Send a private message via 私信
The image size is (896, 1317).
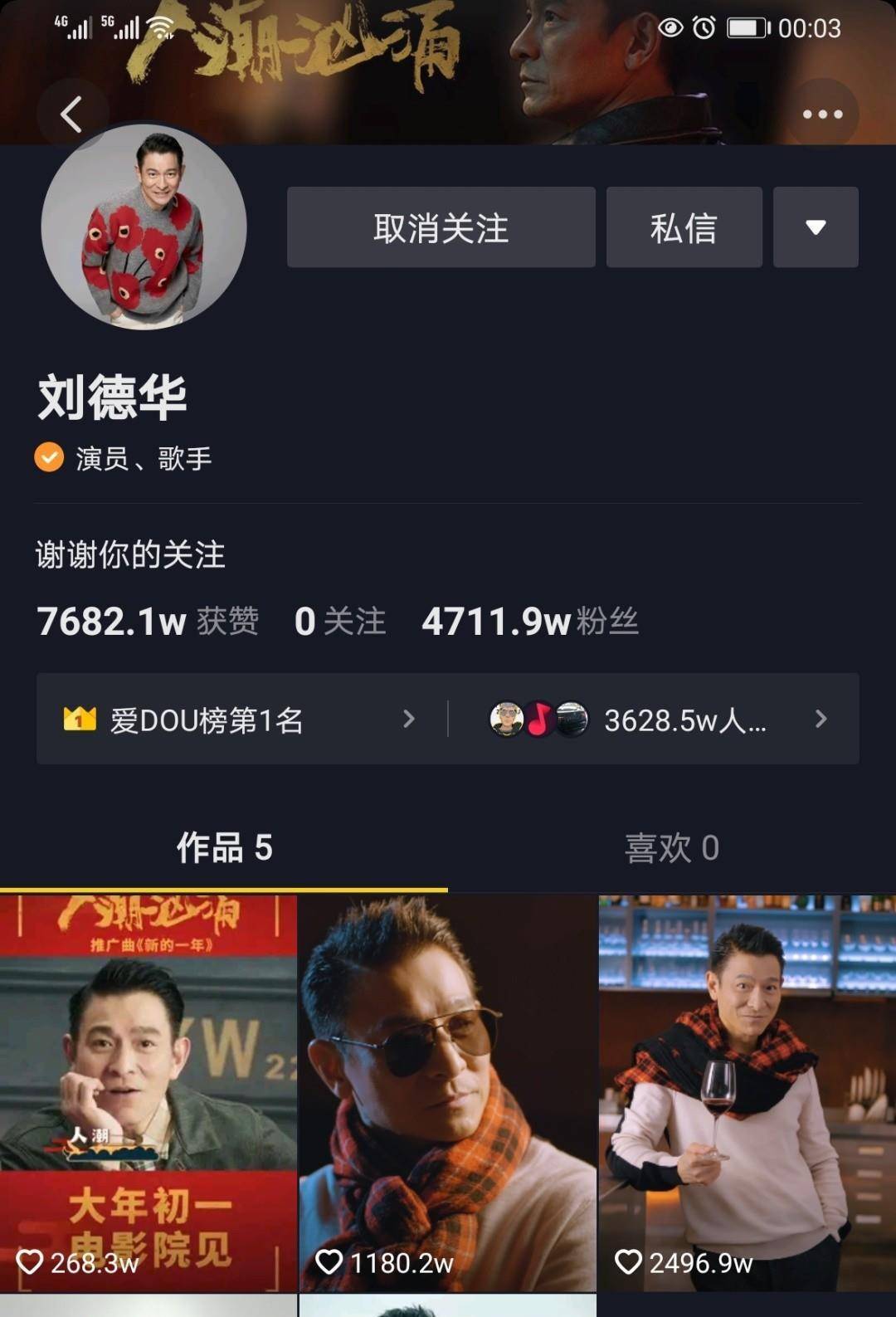click(x=684, y=227)
